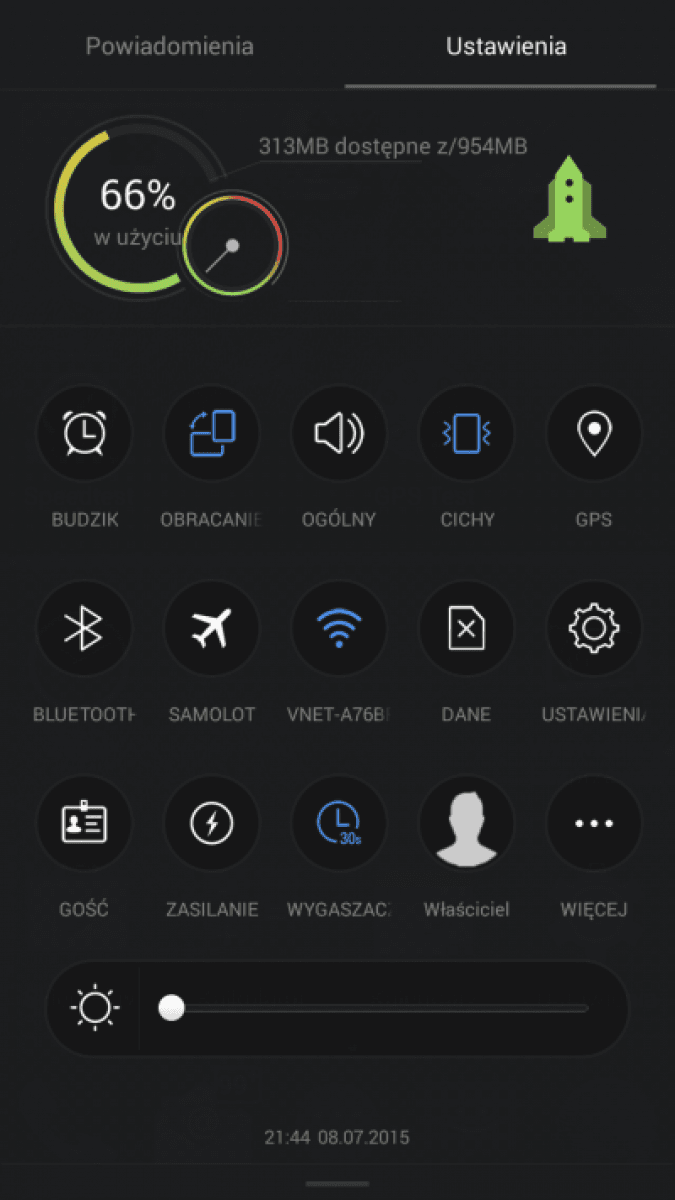Enable Bluetooth
Screen dimensions: 675x1200
pos(84,628)
